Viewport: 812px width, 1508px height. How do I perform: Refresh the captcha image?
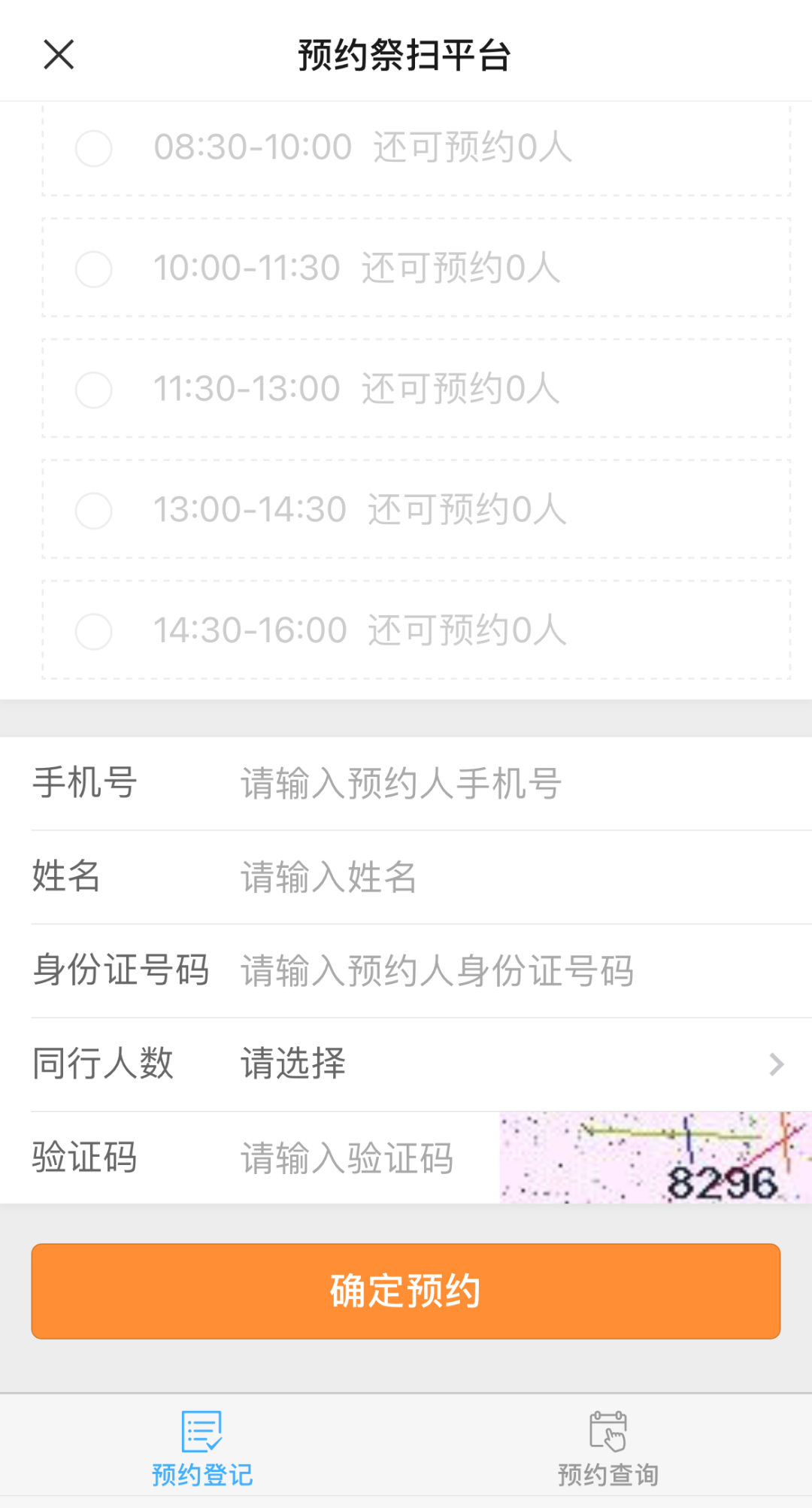pyautogui.click(x=656, y=1158)
